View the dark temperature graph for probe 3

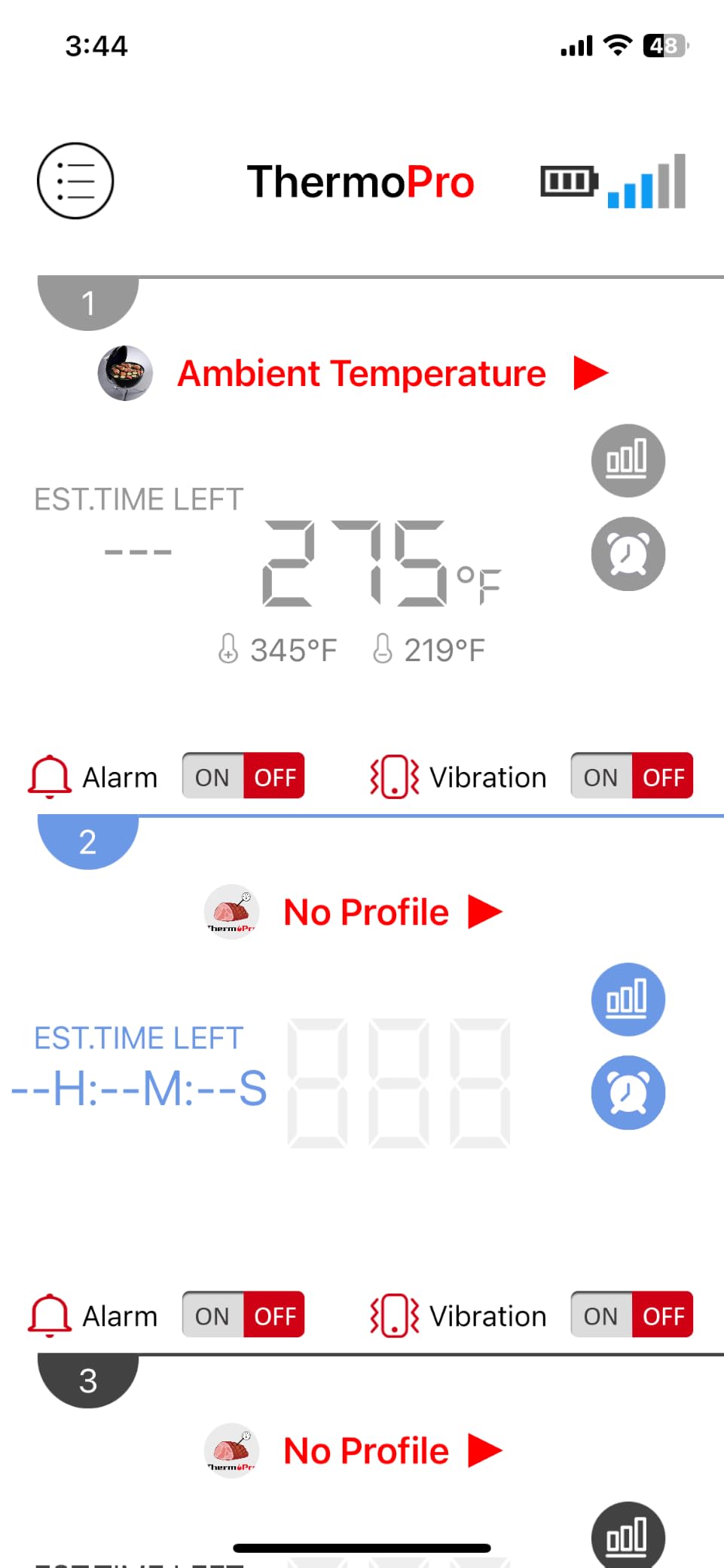click(x=628, y=1535)
